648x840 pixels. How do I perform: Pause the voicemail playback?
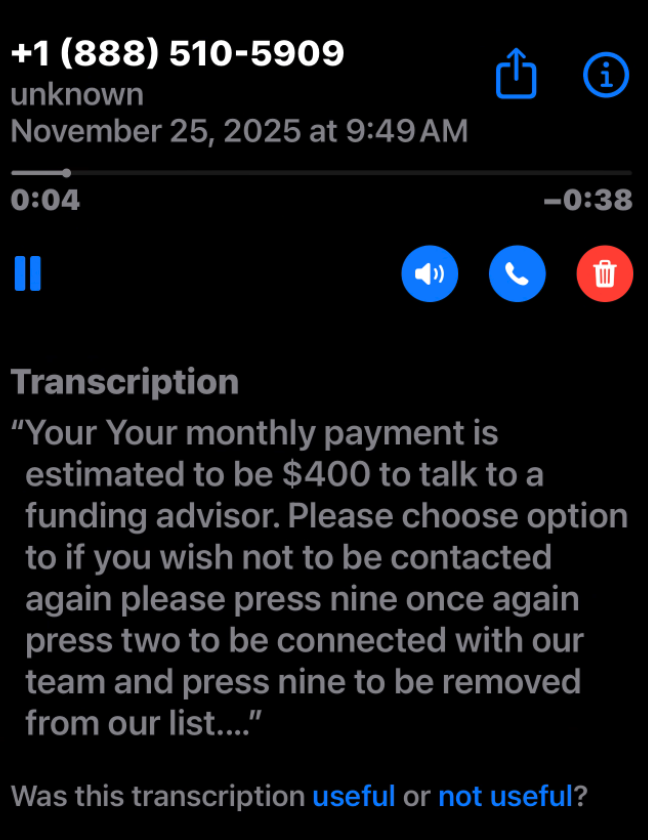[28, 273]
